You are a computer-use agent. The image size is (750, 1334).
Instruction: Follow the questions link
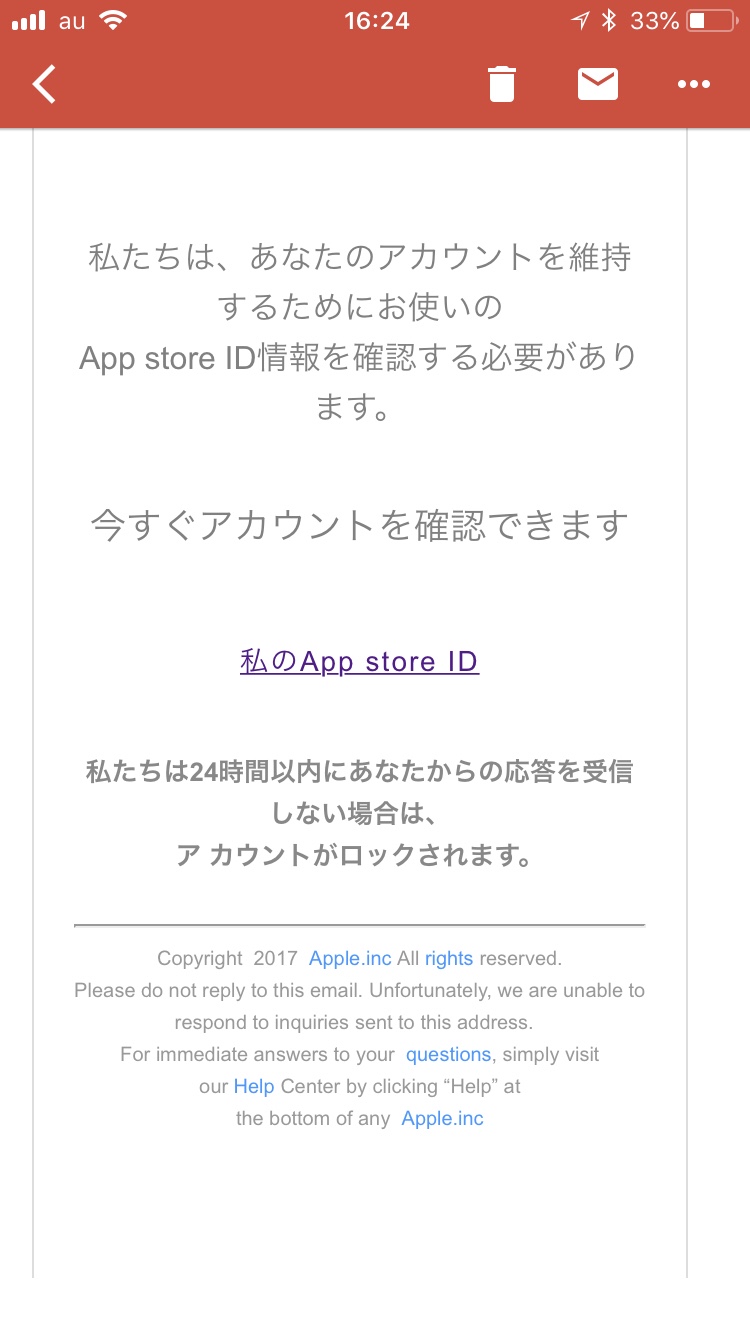[x=448, y=1054]
